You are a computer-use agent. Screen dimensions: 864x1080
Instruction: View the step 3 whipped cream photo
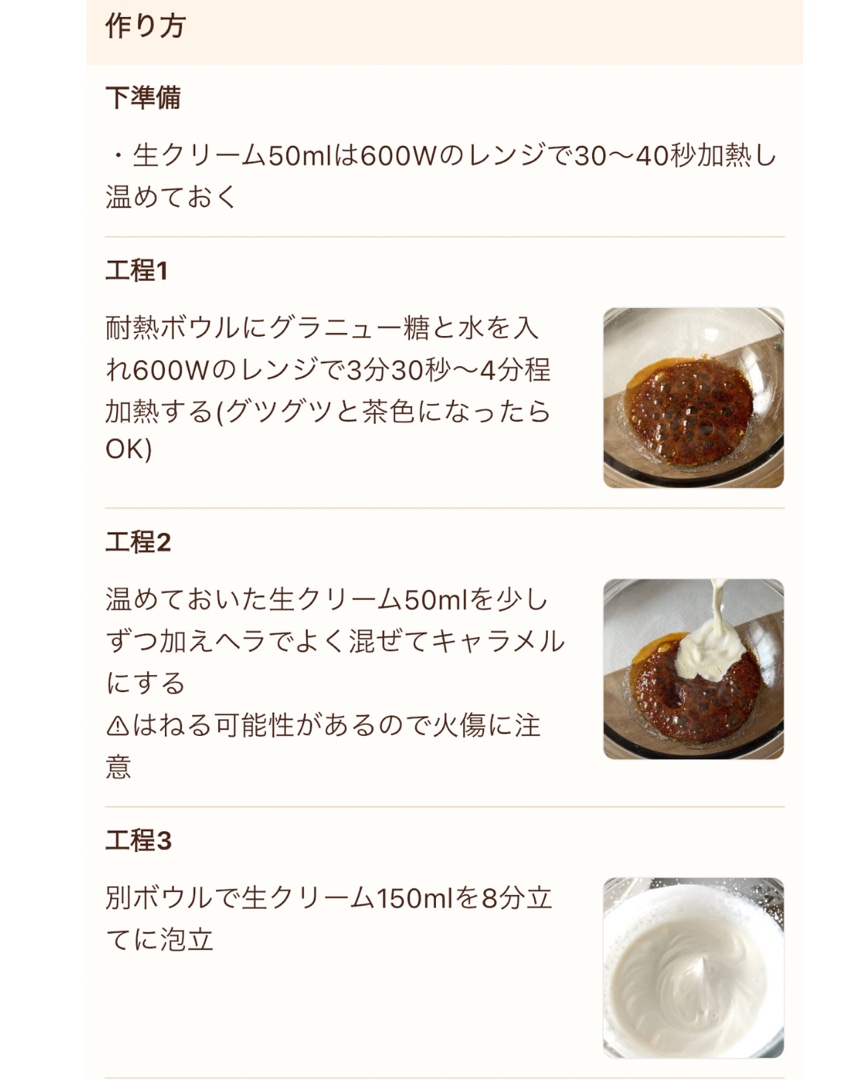pos(693,967)
